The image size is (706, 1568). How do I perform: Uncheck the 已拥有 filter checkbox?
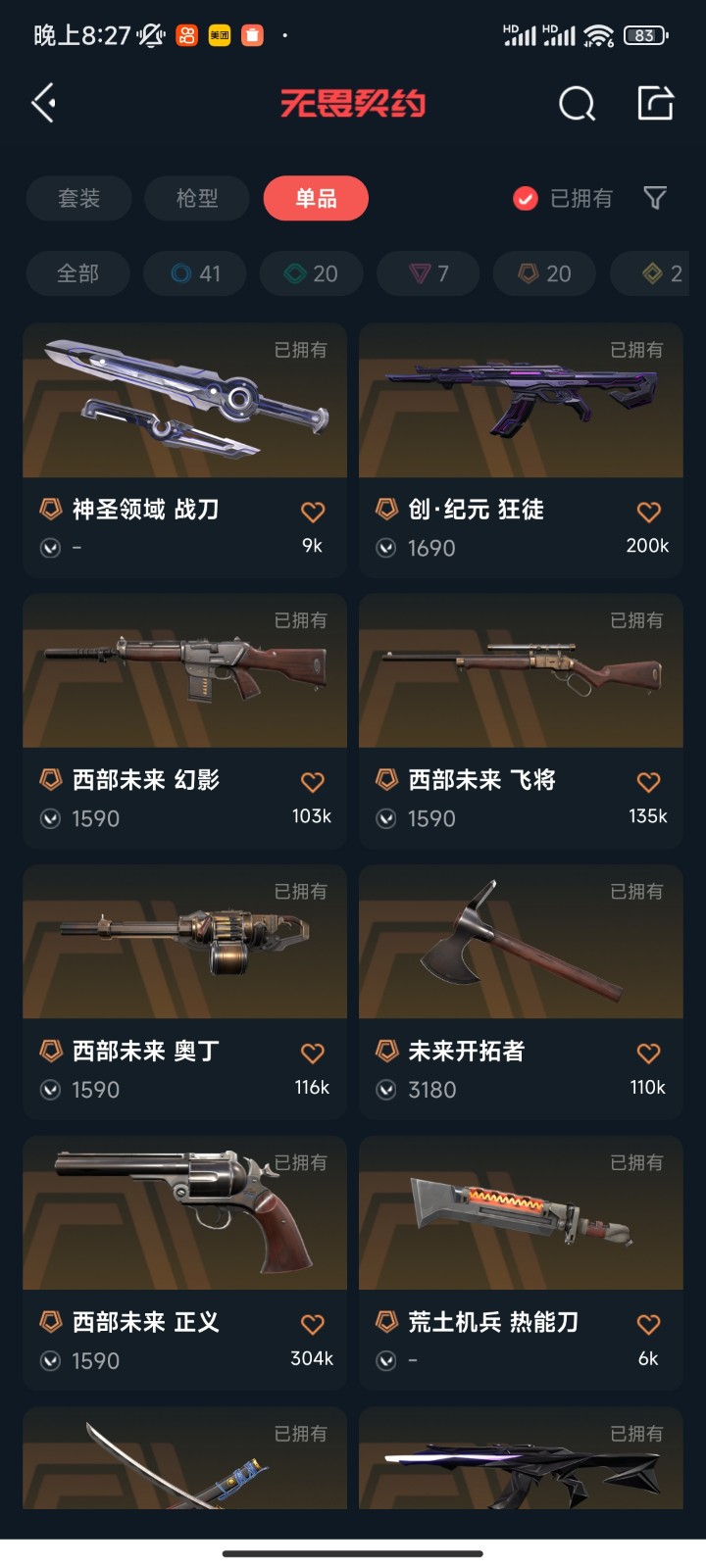526,199
